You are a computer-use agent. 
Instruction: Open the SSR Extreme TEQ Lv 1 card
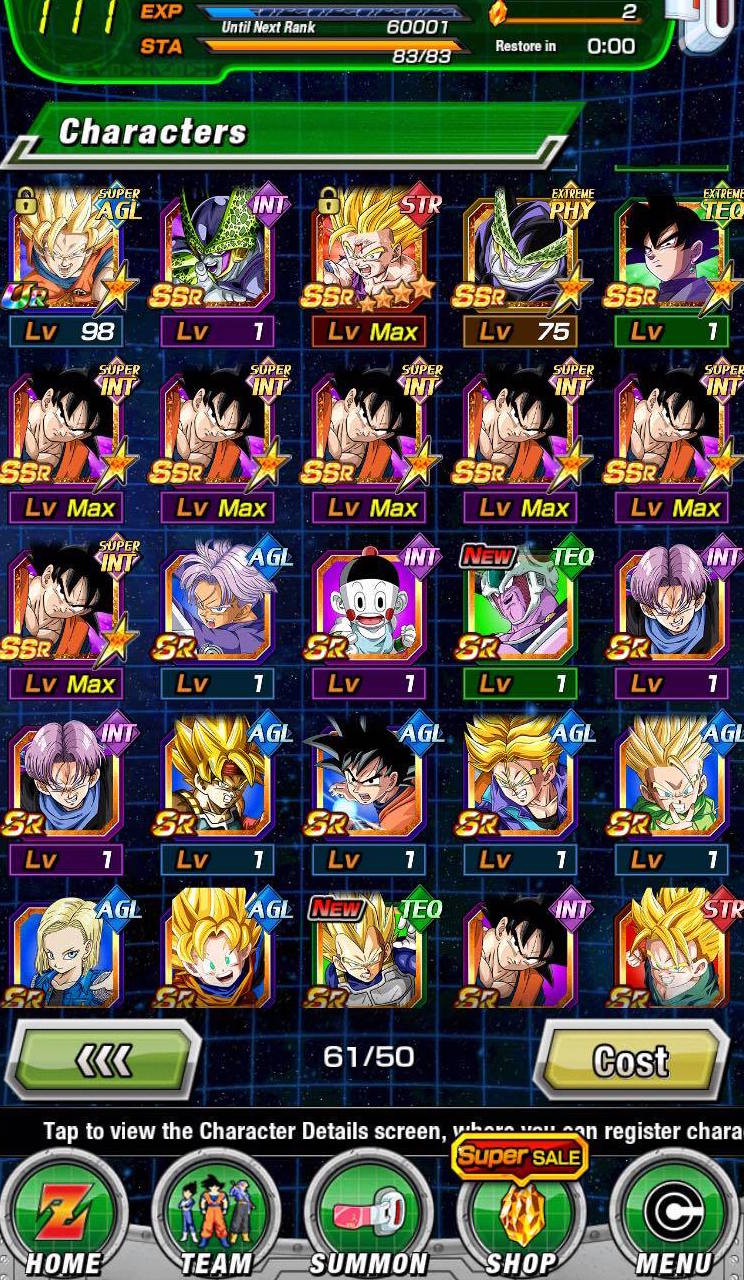pyautogui.click(x=674, y=258)
